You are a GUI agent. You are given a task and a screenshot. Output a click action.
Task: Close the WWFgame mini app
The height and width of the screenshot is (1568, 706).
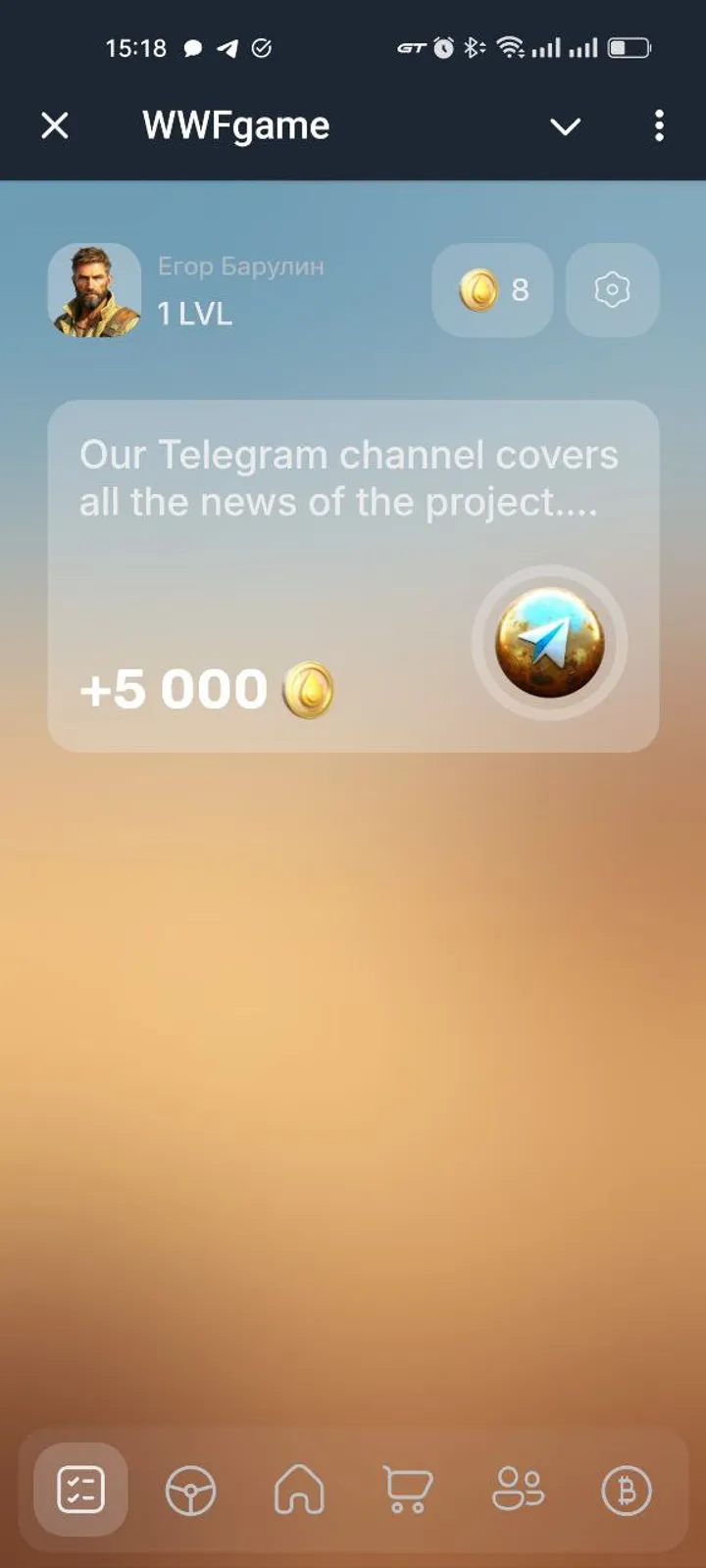[x=55, y=125]
